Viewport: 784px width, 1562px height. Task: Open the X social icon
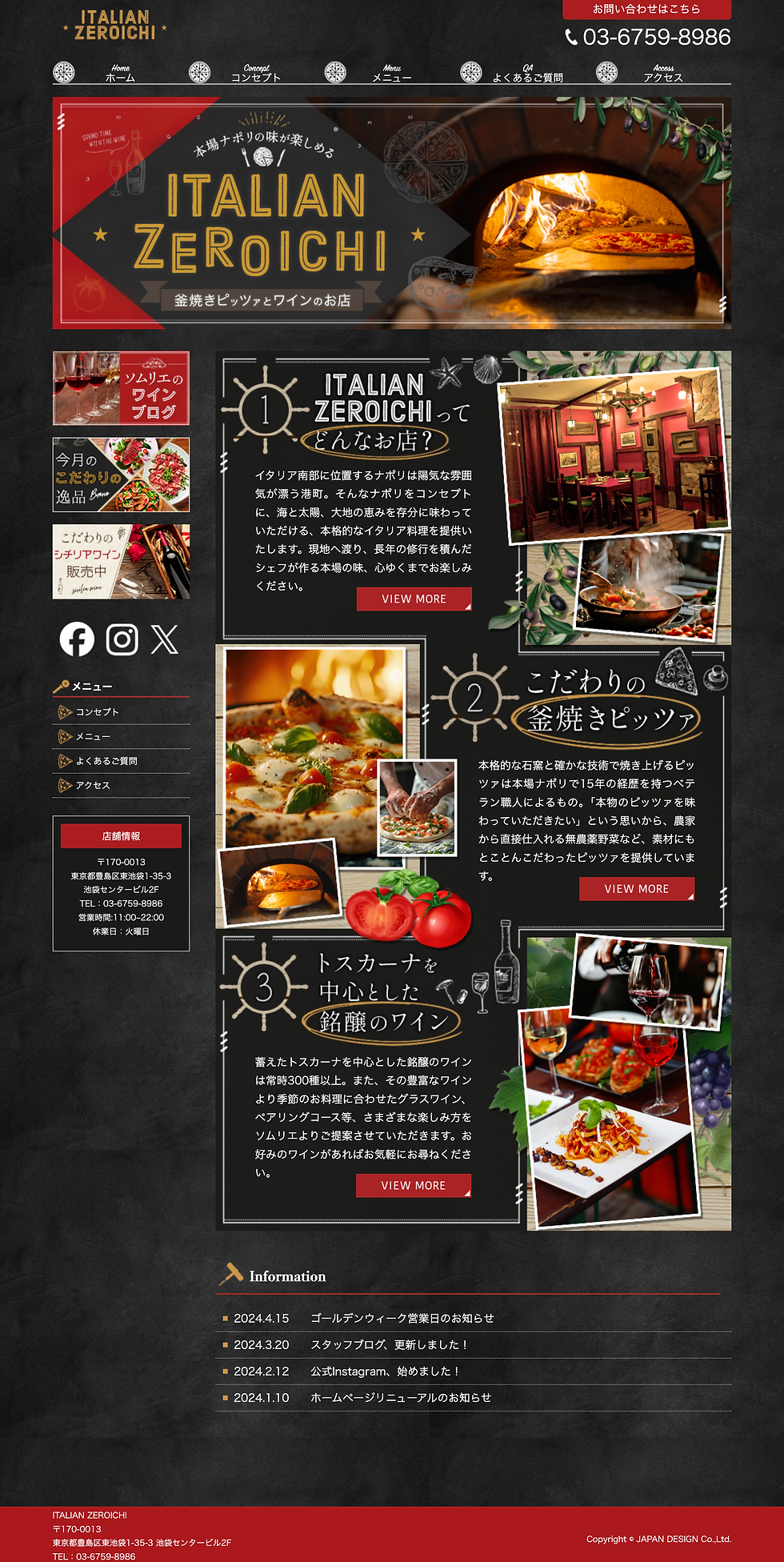click(x=165, y=639)
